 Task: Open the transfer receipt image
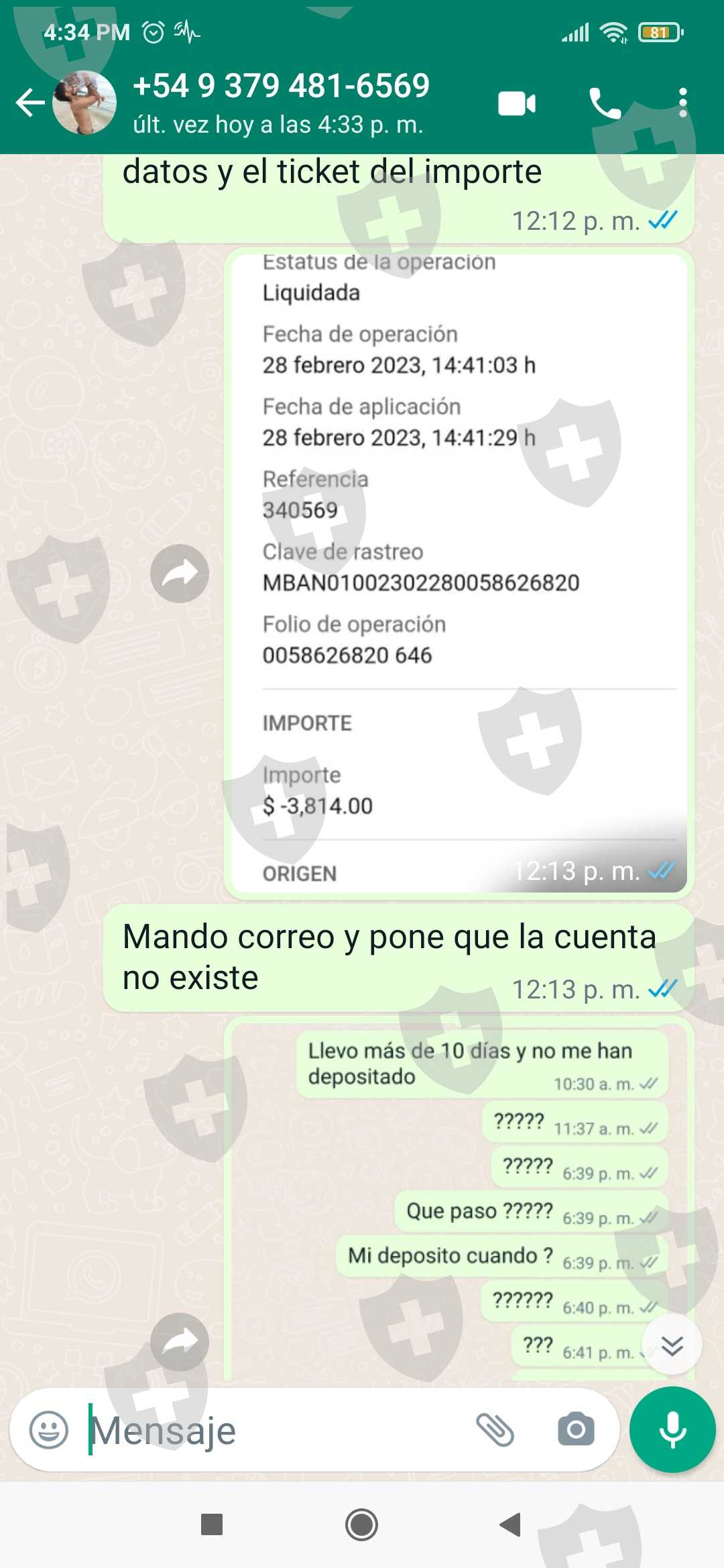pyautogui.click(x=459, y=570)
